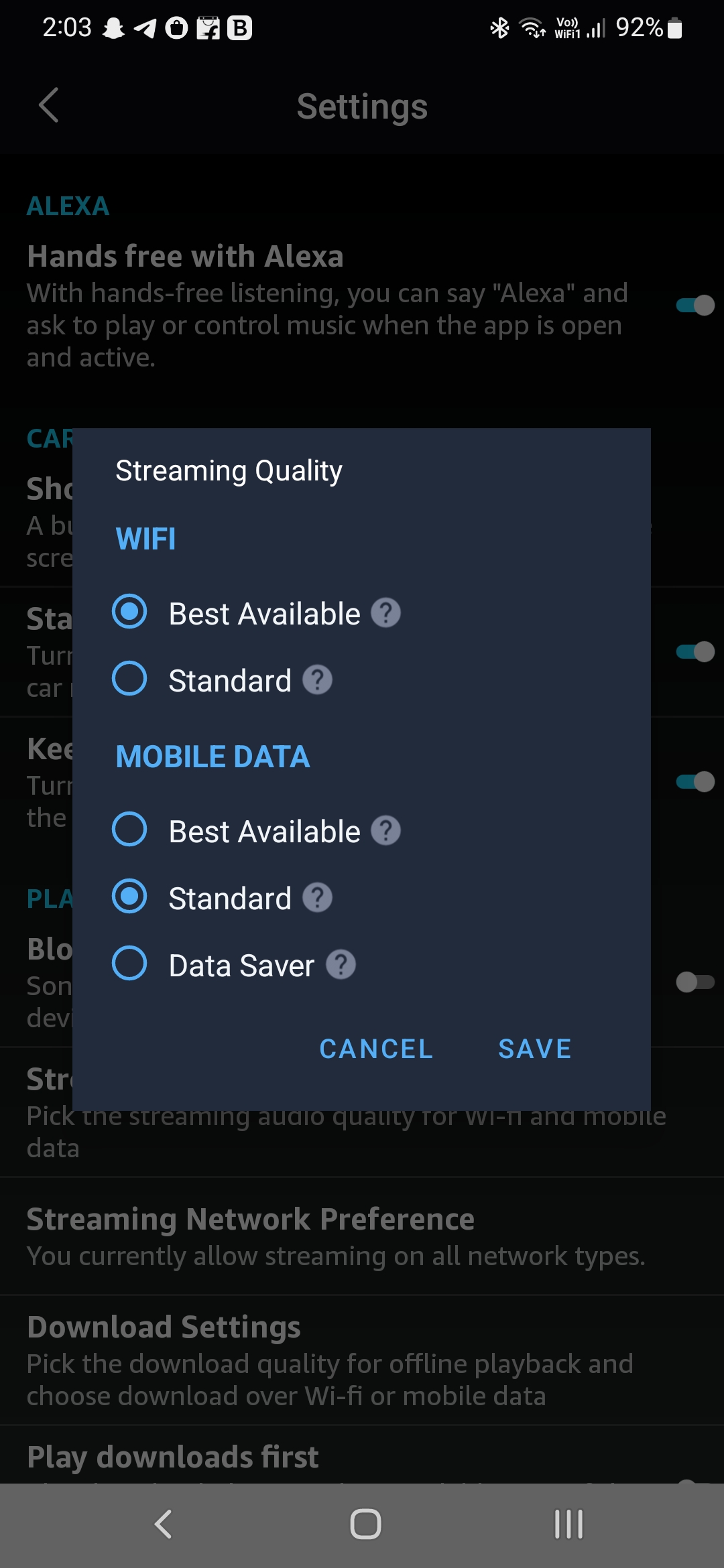Open help for Mobile Data Standard
The image size is (724, 1568).
[317, 897]
